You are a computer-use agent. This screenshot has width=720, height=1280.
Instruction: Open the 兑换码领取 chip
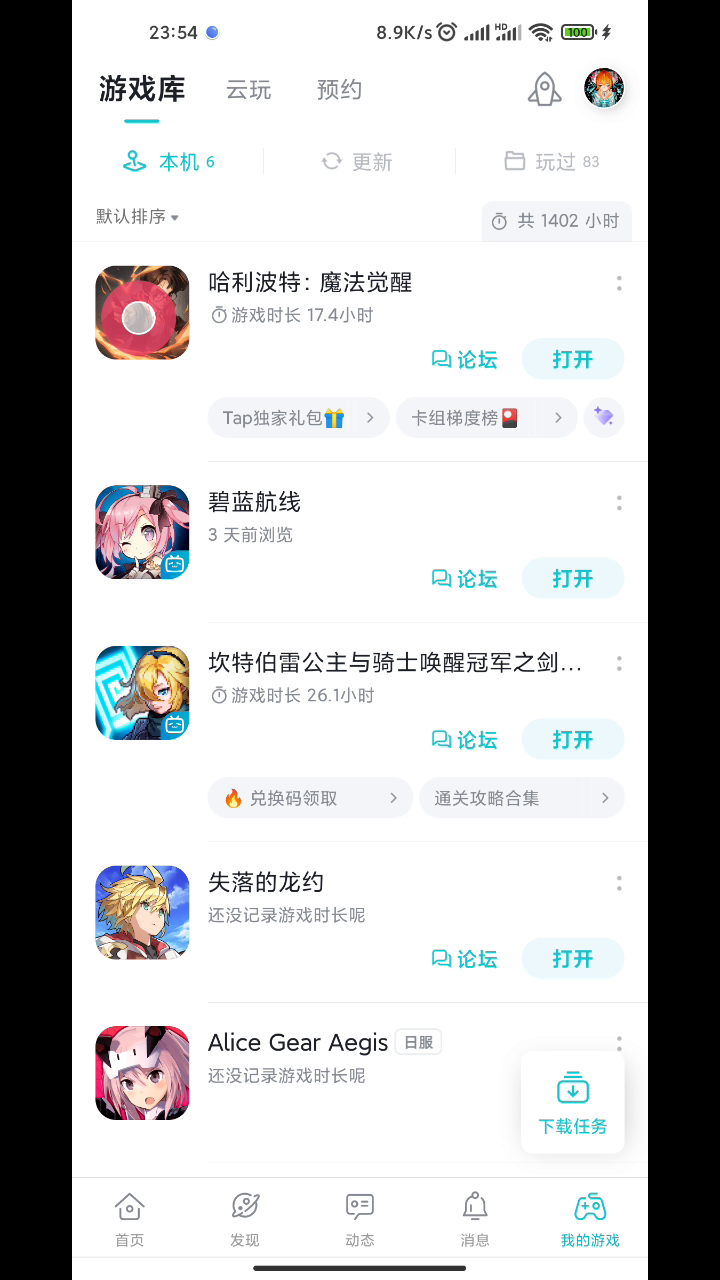pyautogui.click(x=310, y=798)
